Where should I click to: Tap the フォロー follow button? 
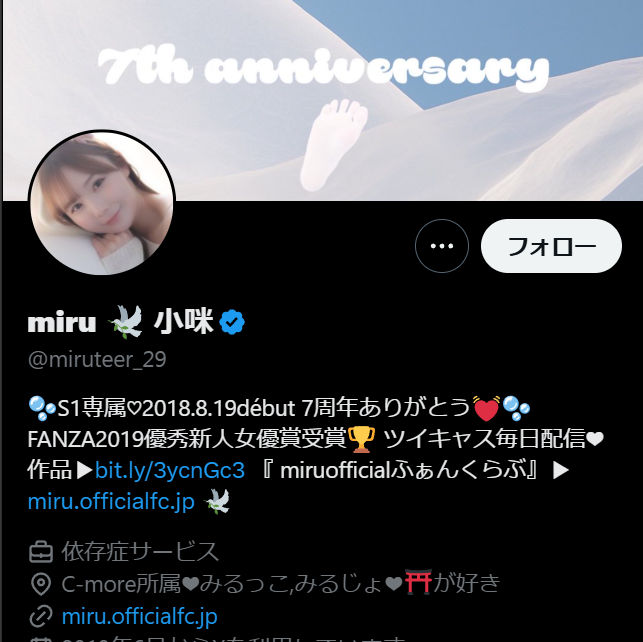(551, 246)
